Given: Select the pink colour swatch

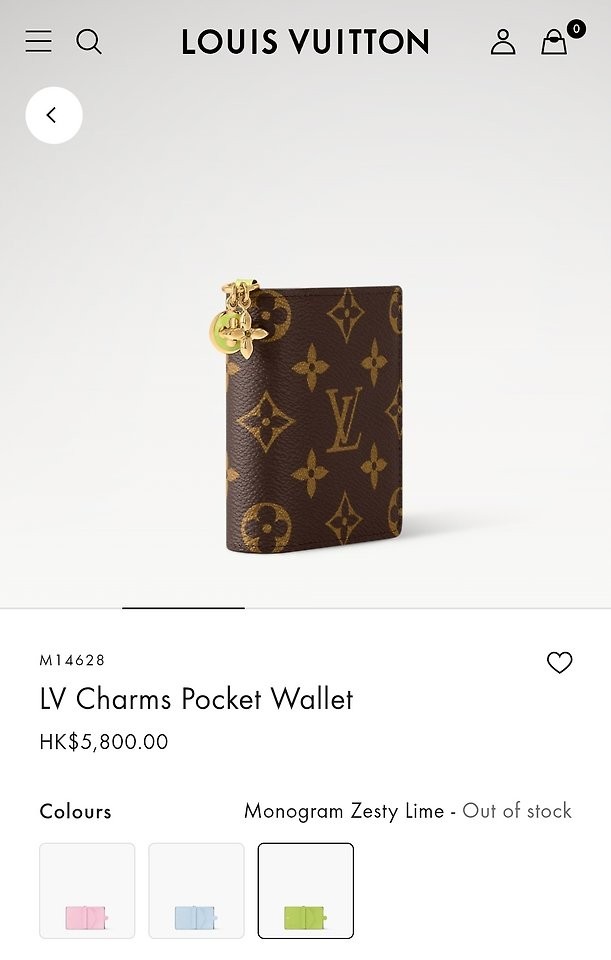Looking at the screenshot, I should pos(87,890).
